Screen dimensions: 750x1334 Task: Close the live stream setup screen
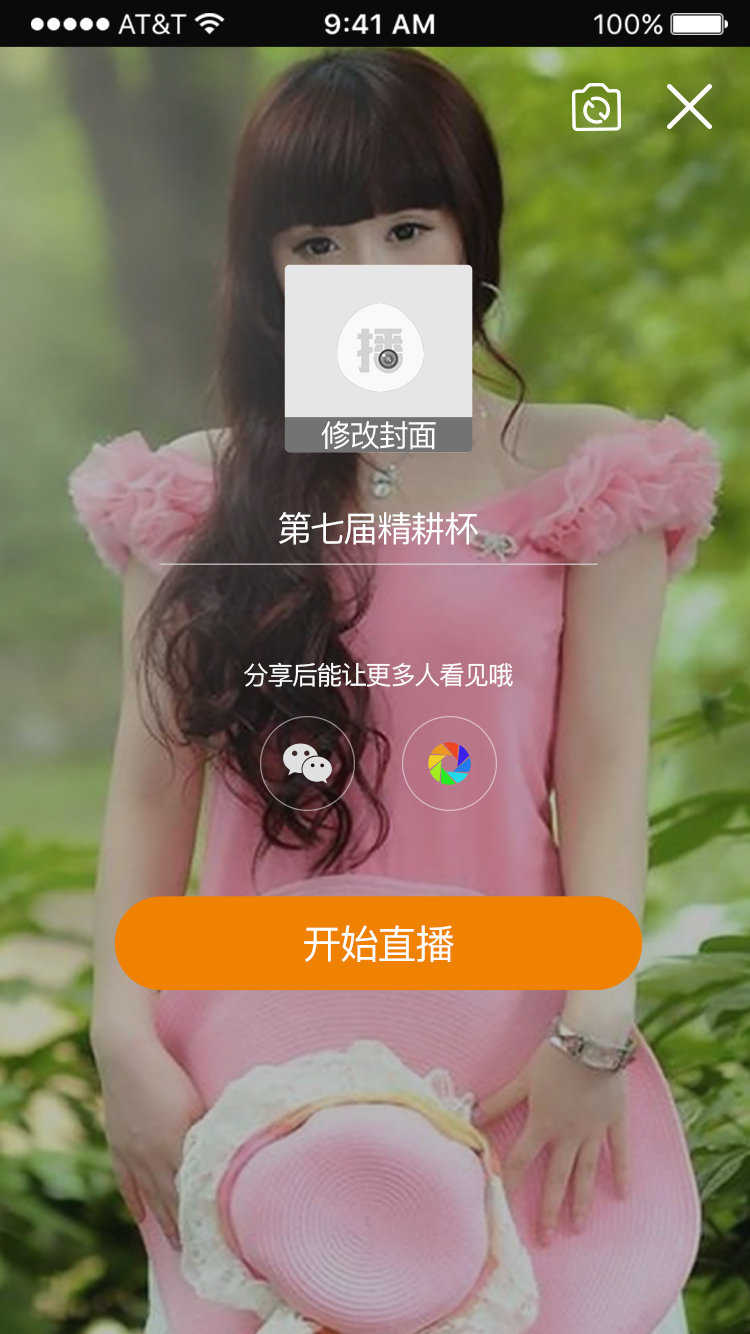click(x=689, y=107)
